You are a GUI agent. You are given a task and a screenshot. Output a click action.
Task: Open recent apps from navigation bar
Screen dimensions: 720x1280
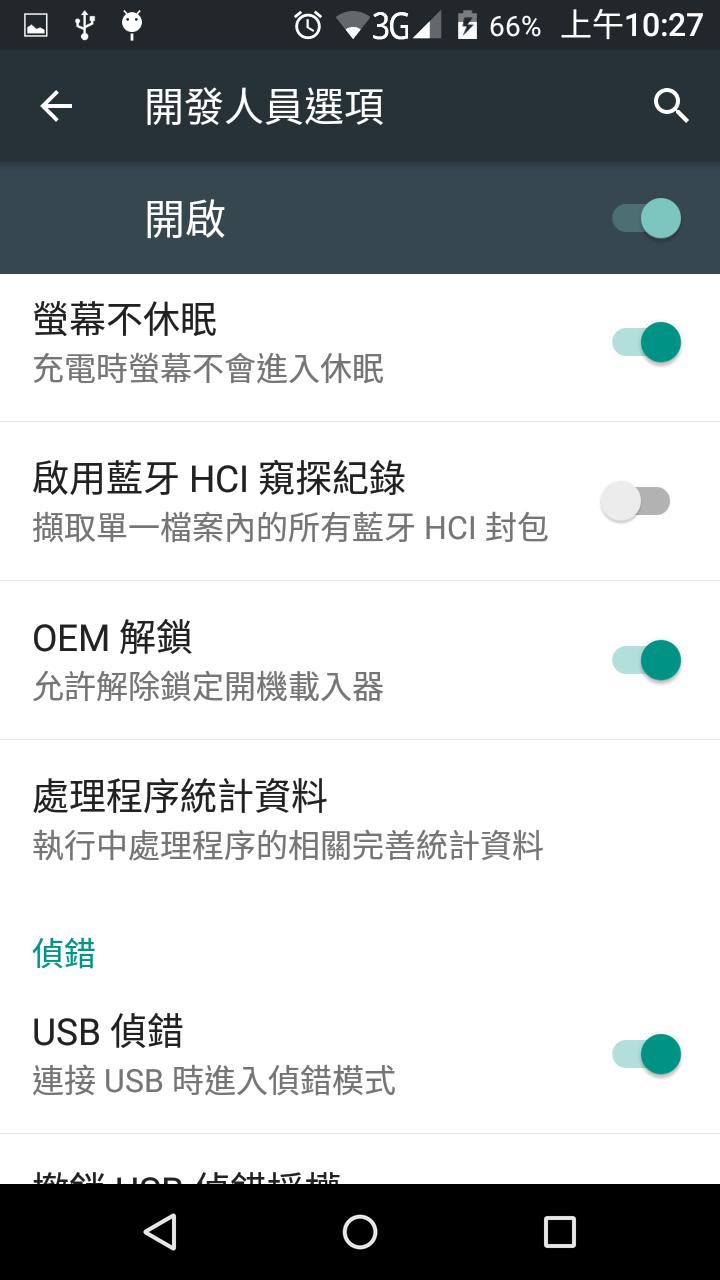click(x=560, y=1232)
